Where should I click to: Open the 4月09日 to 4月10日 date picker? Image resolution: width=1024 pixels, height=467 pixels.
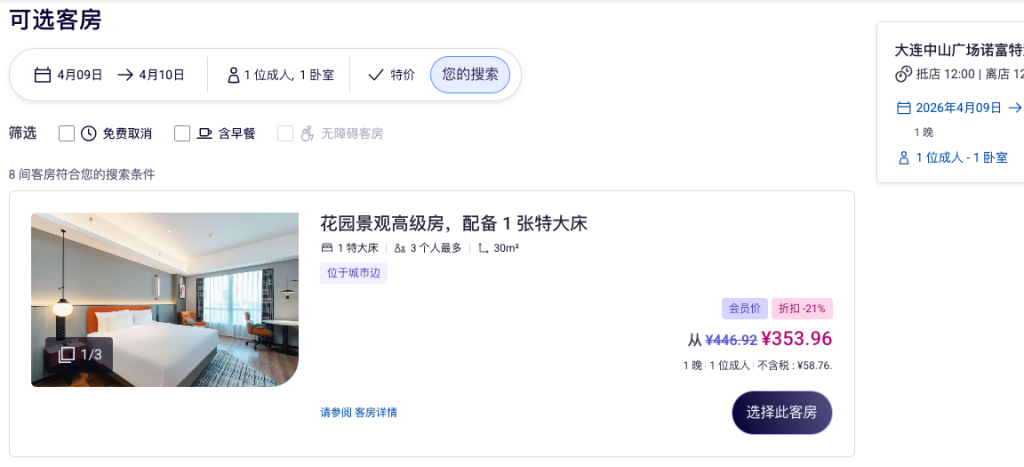coord(110,75)
